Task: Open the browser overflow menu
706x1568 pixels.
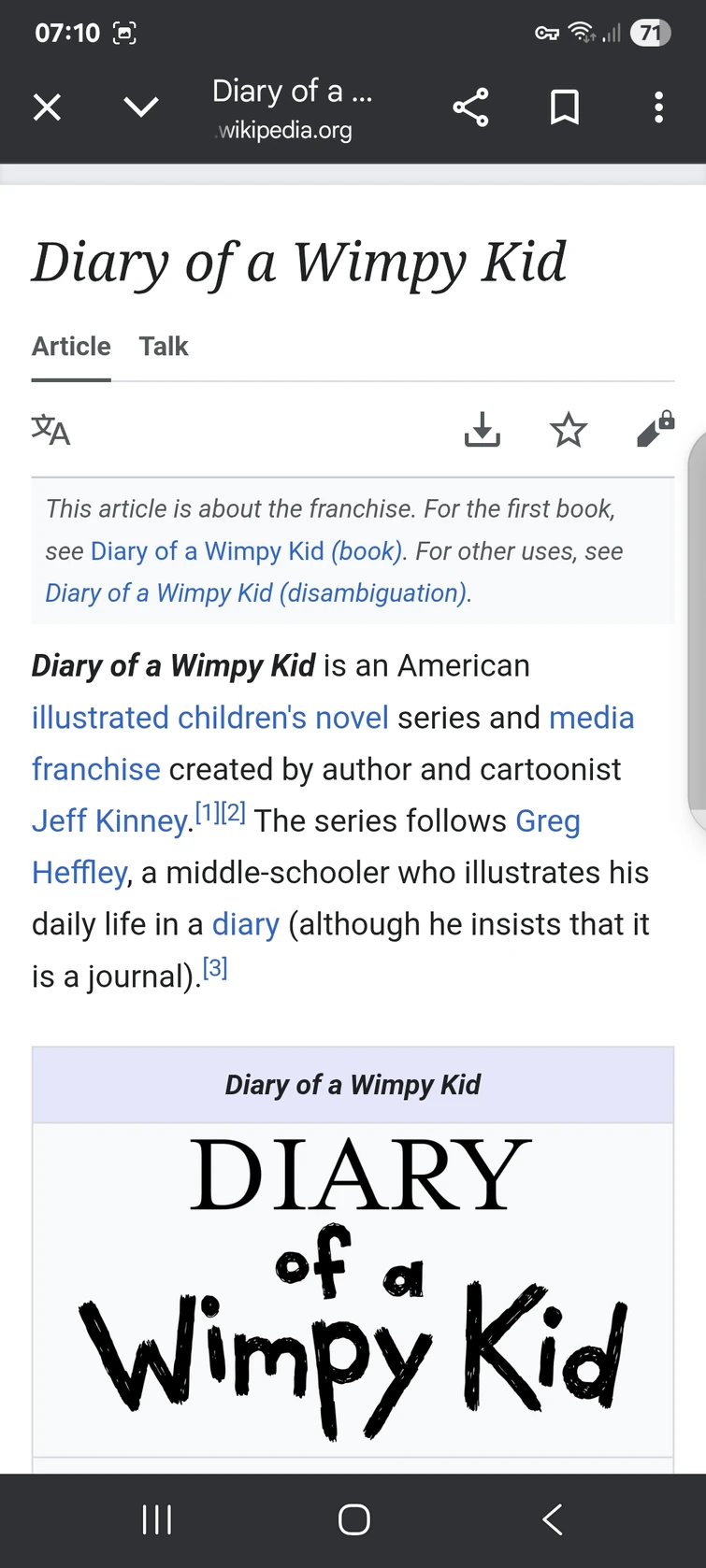Action: [658, 107]
